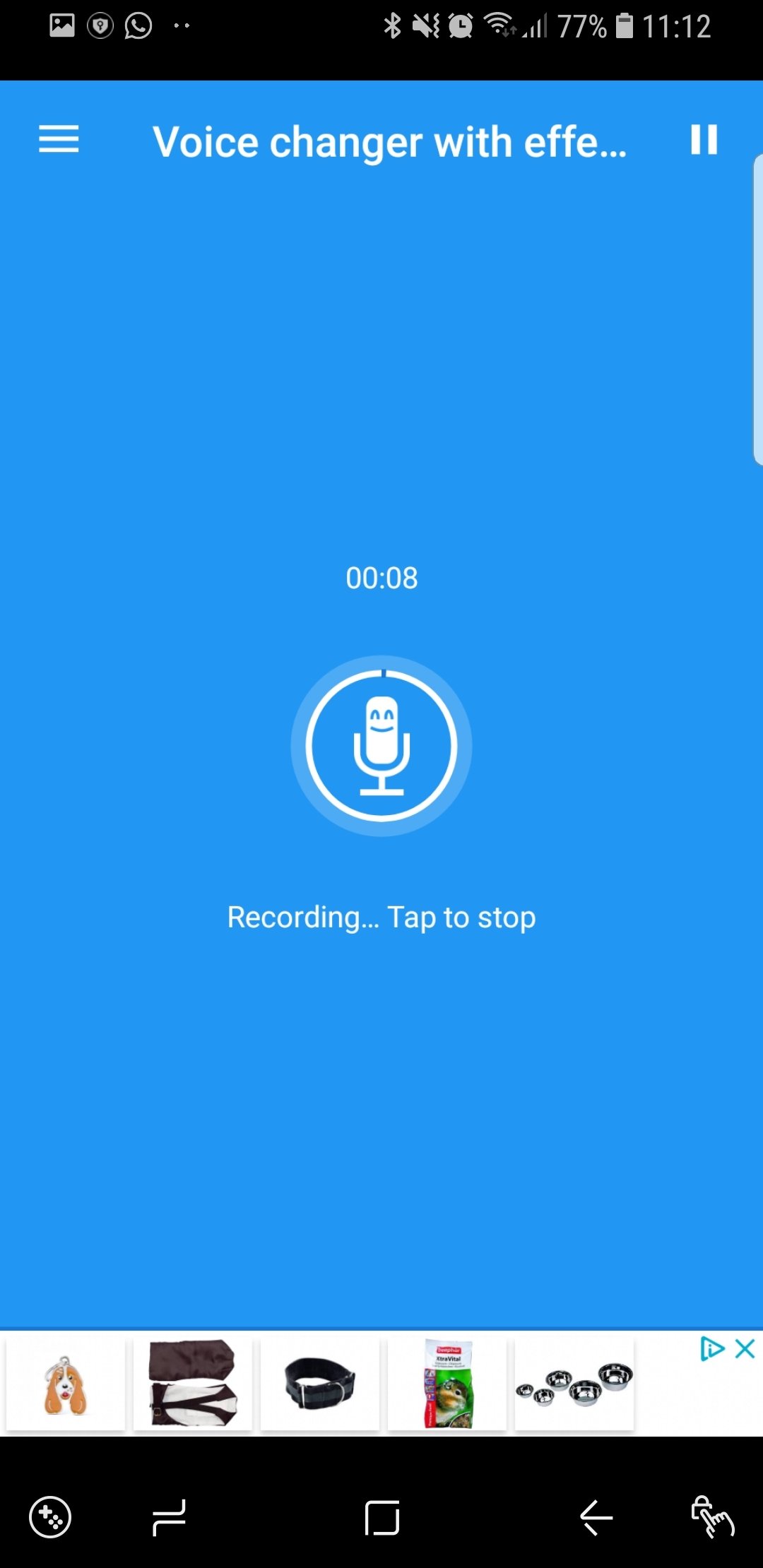Close the banner ad
The width and height of the screenshot is (763, 1568).
[745, 1349]
